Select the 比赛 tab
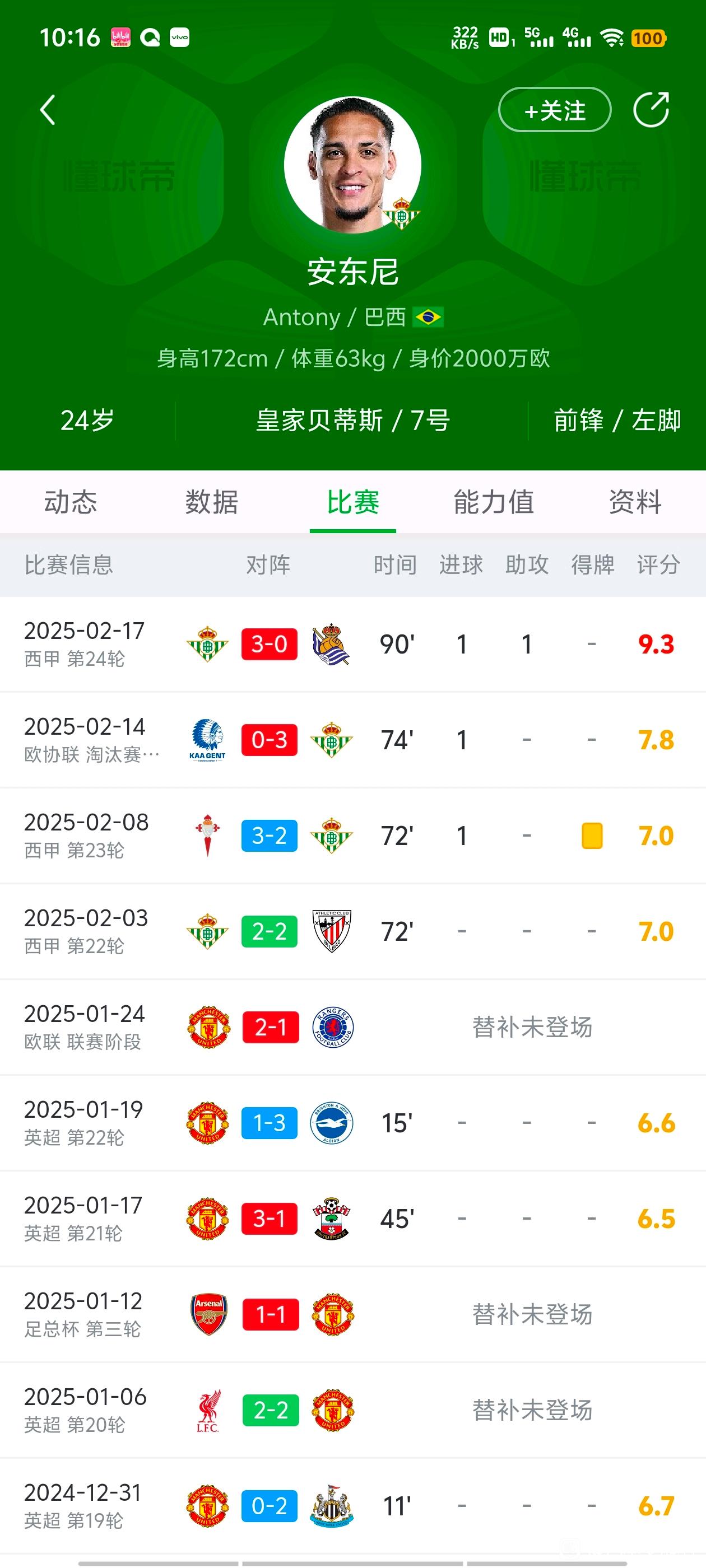The image size is (706, 1568). [352, 502]
